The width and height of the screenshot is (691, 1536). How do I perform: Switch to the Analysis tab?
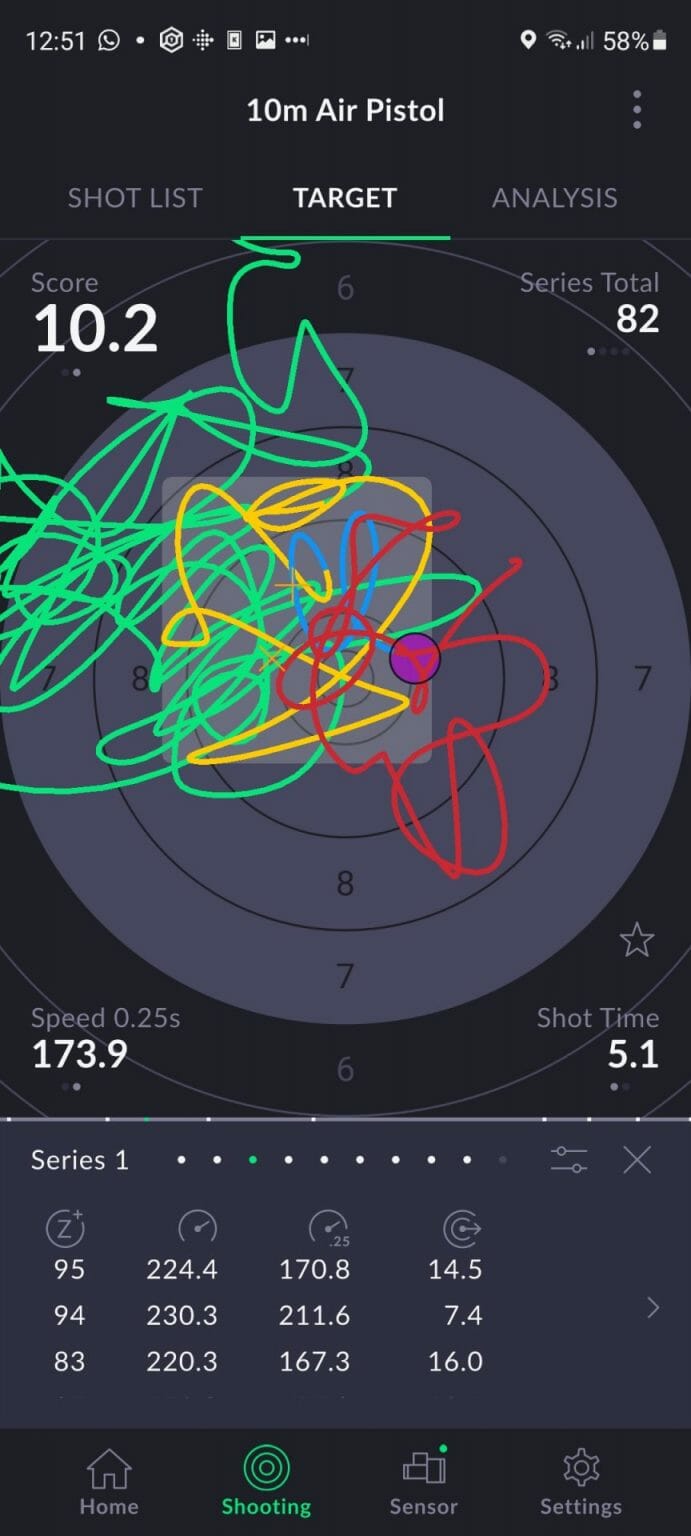coord(554,198)
